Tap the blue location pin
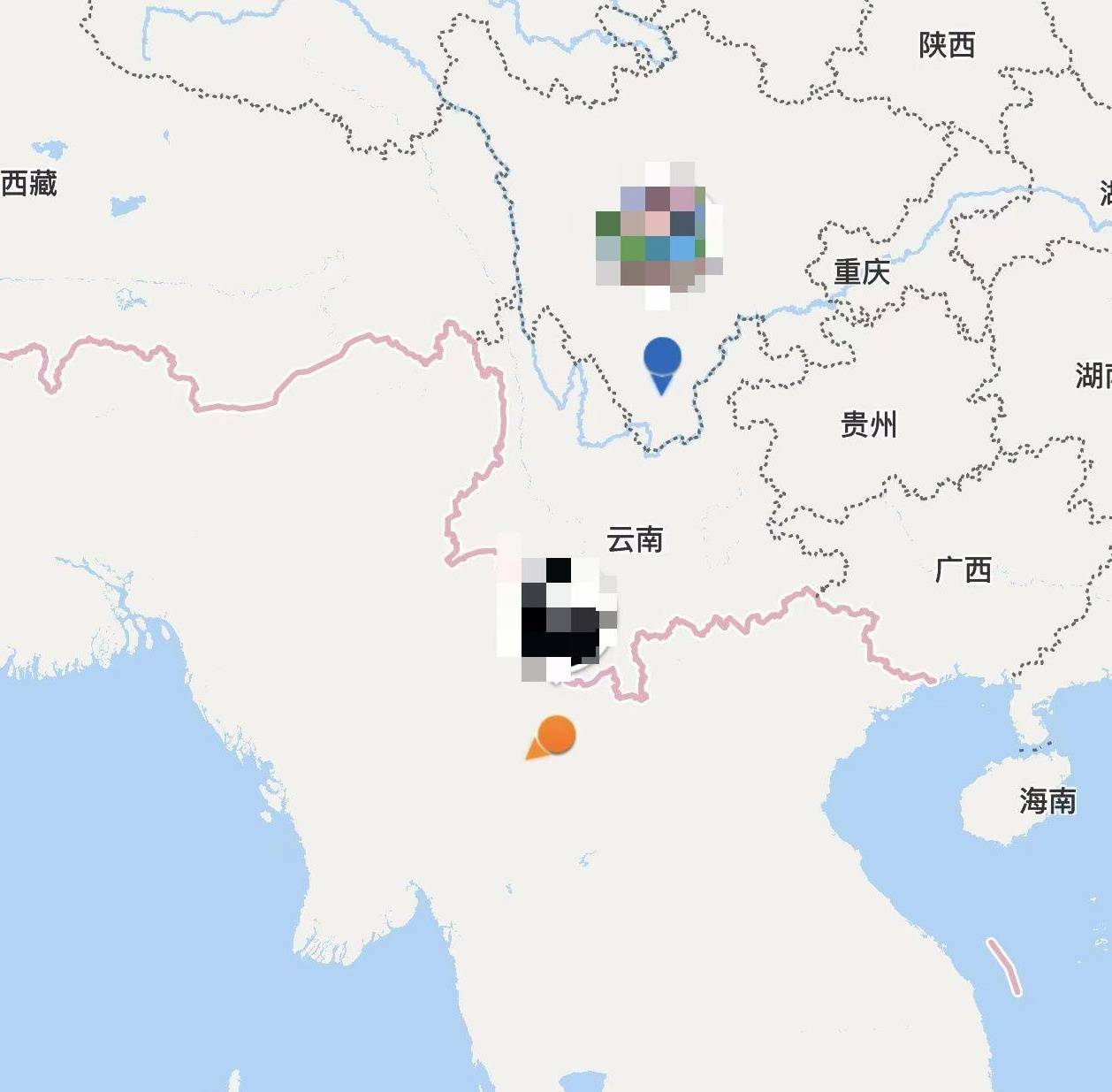The height and width of the screenshot is (1092, 1112). click(x=662, y=361)
